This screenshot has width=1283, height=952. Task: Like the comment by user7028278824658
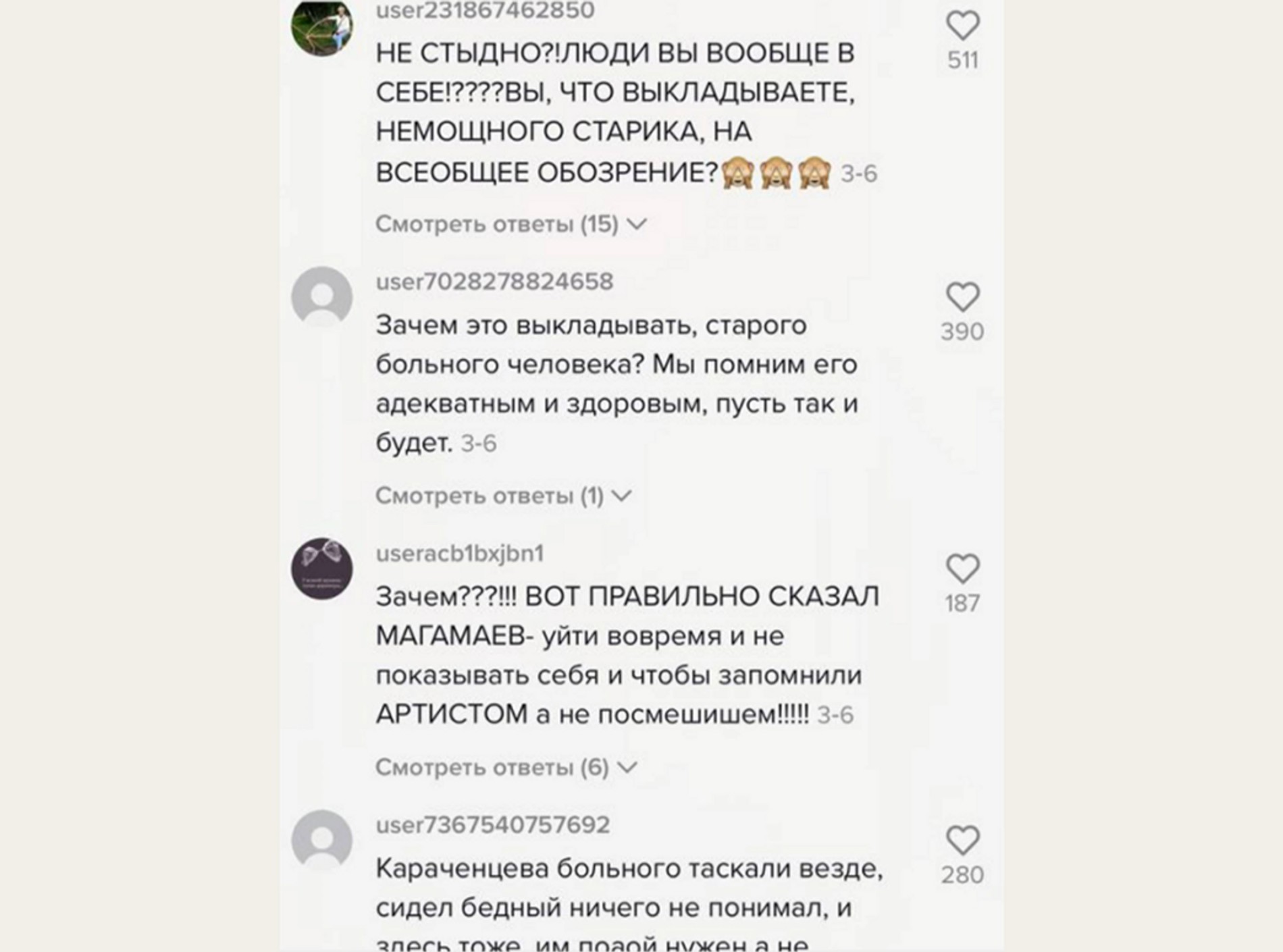[962, 297]
